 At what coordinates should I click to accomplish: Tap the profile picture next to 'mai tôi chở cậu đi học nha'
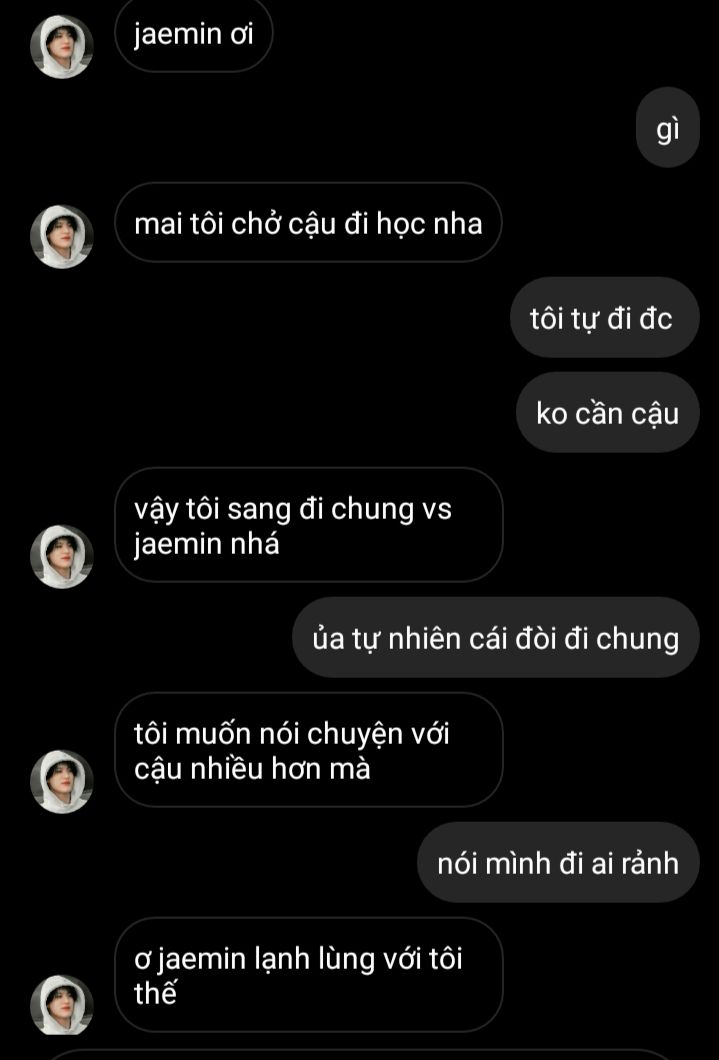61,237
